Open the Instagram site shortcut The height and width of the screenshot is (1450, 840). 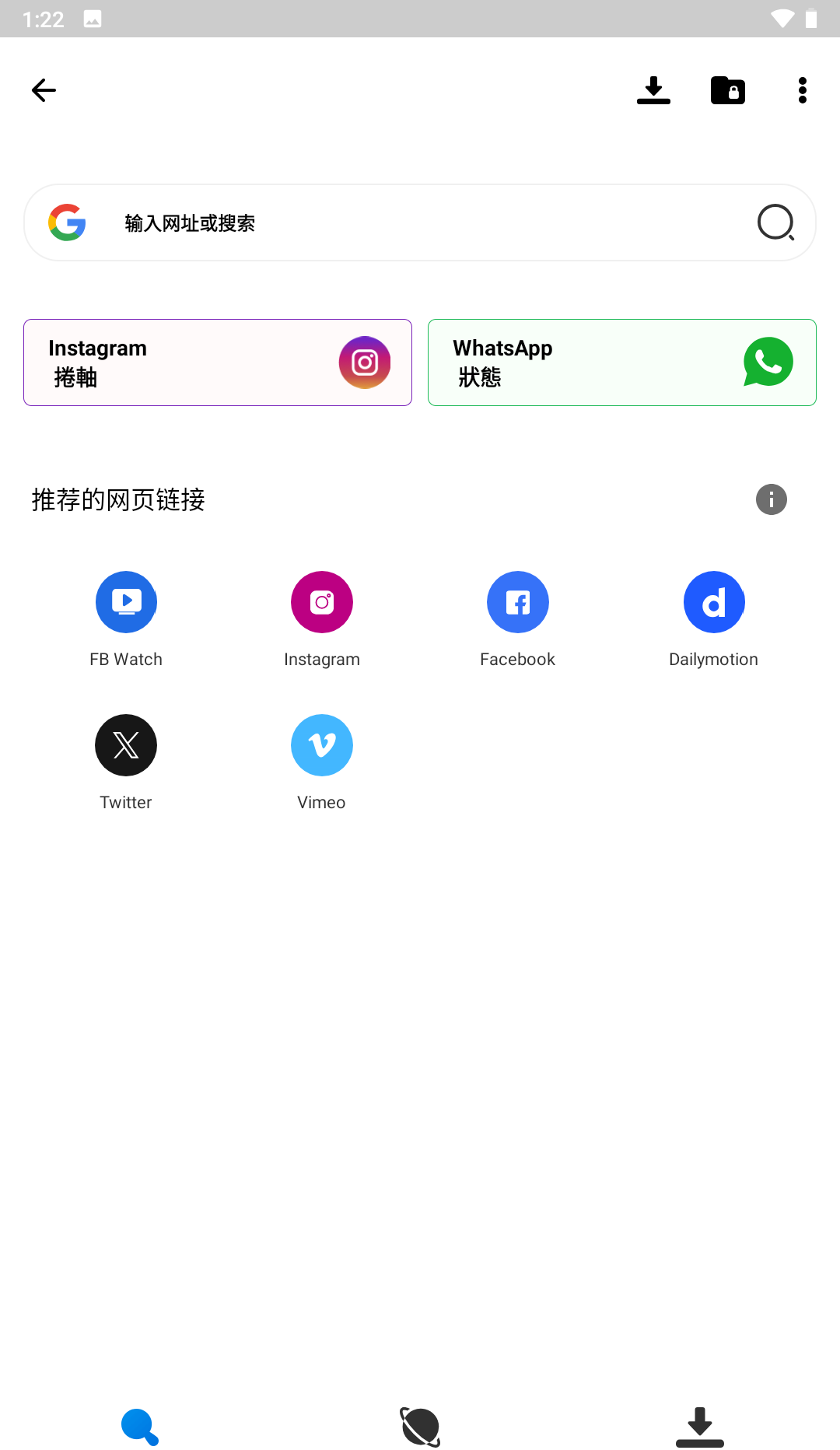[322, 603]
